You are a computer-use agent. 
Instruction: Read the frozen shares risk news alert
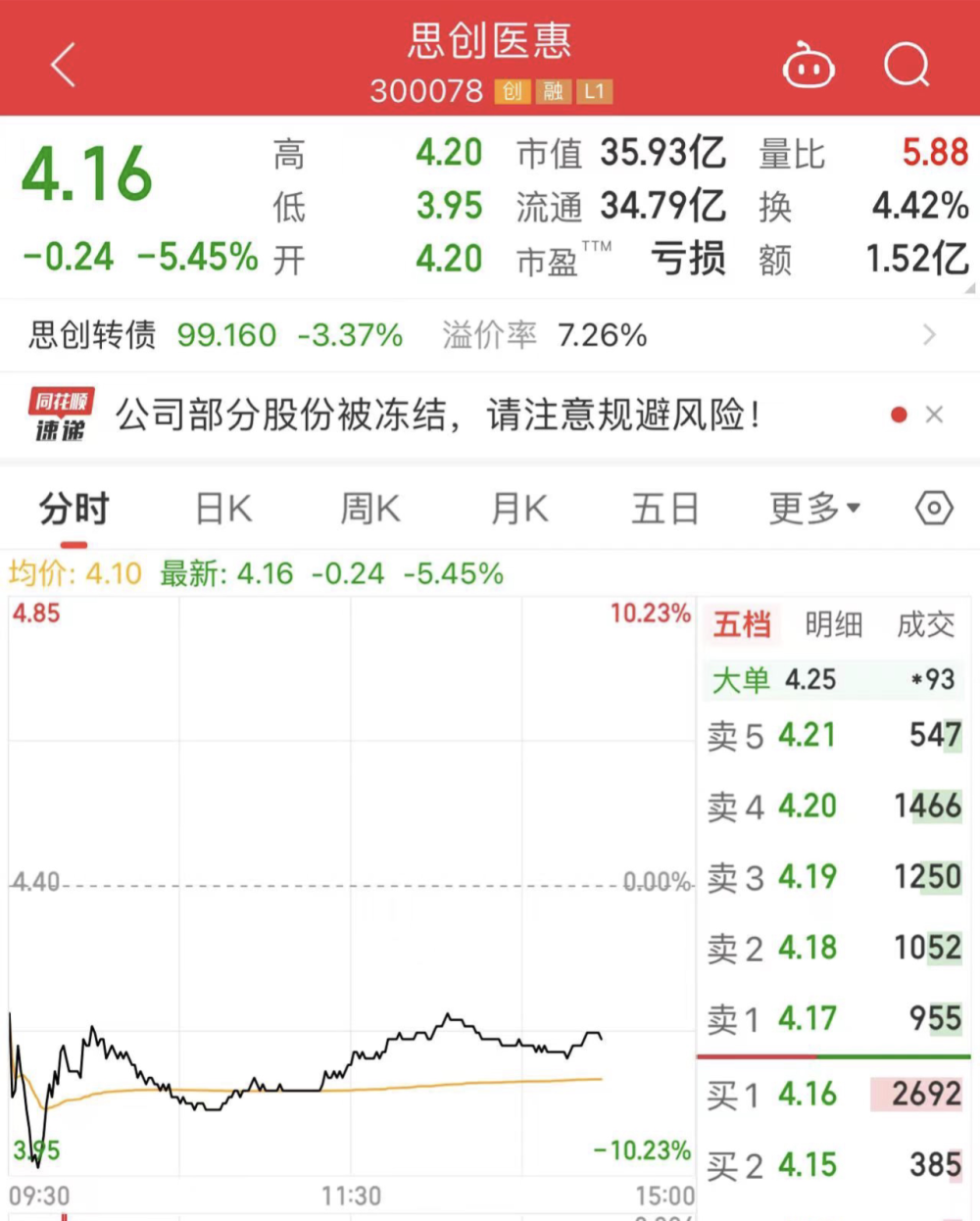click(437, 415)
